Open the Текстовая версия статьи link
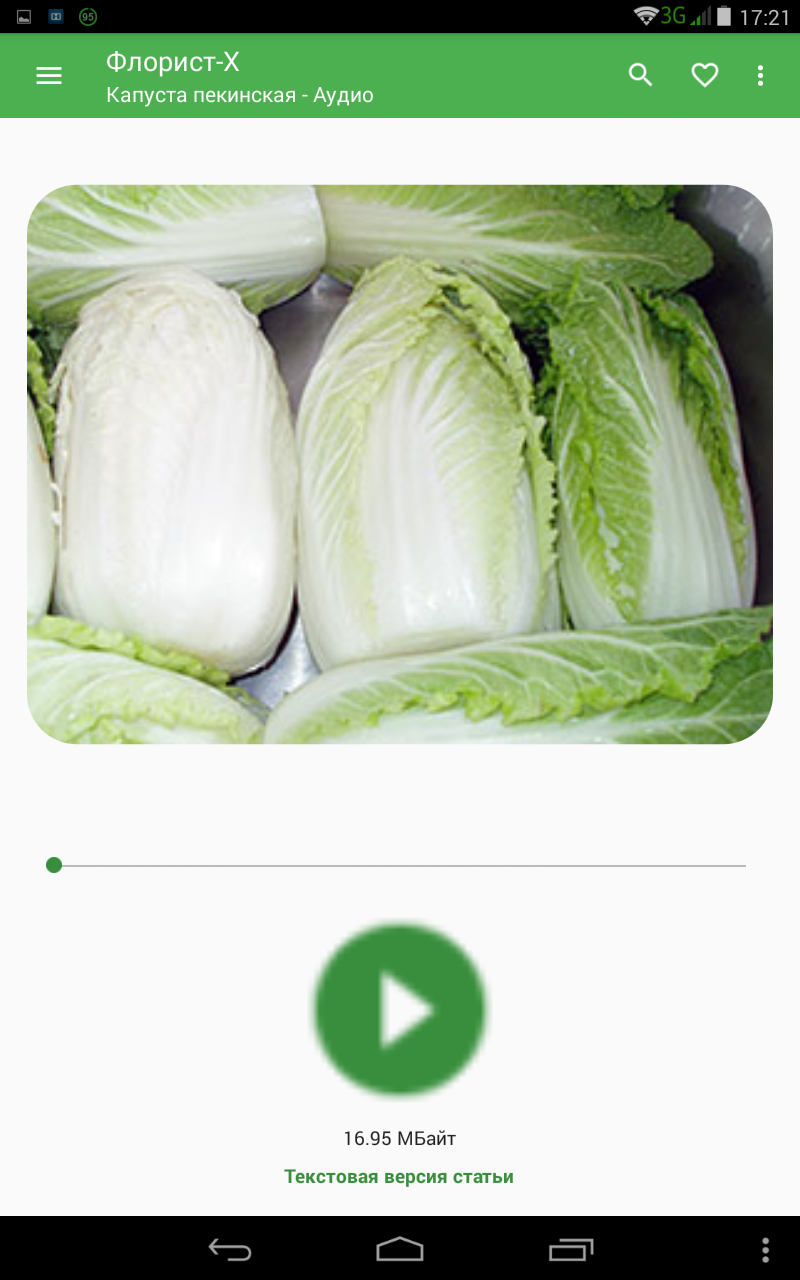800x1280 pixels. coord(399,1177)
